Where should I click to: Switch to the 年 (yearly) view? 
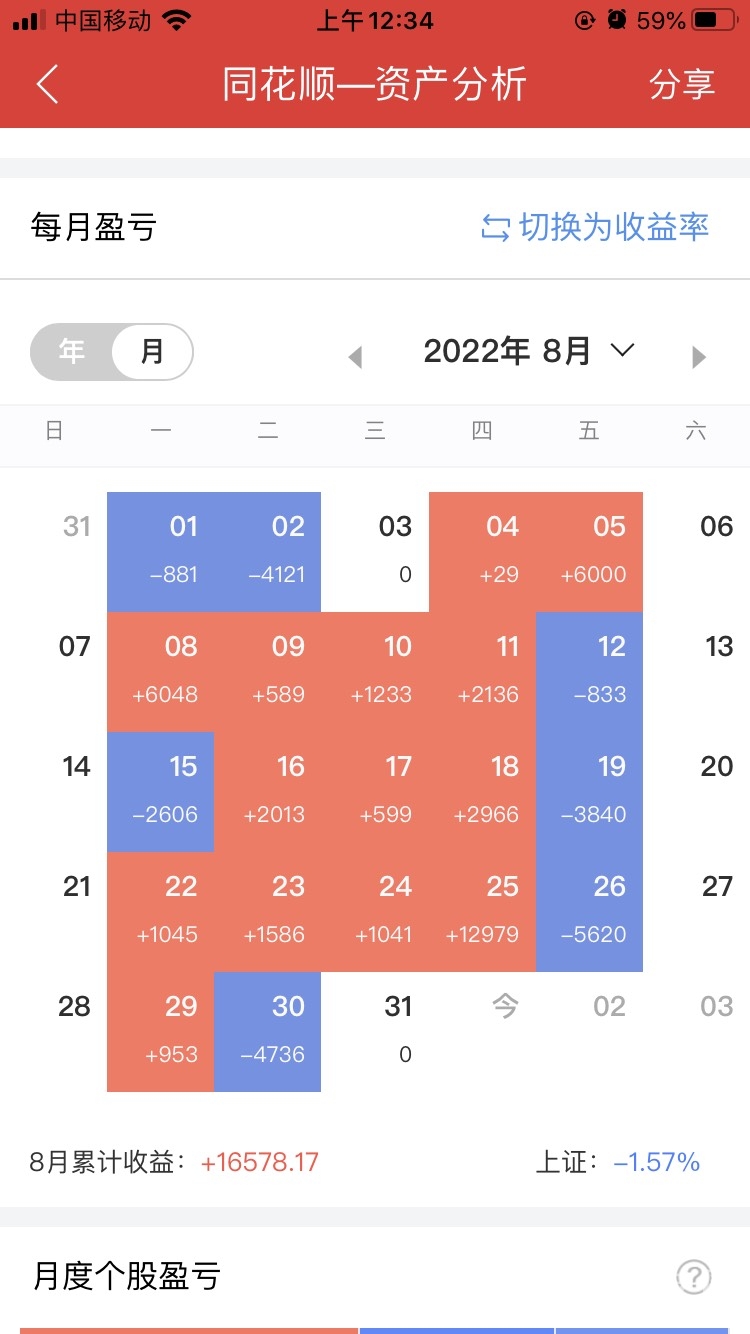click(x=72, y=351)
